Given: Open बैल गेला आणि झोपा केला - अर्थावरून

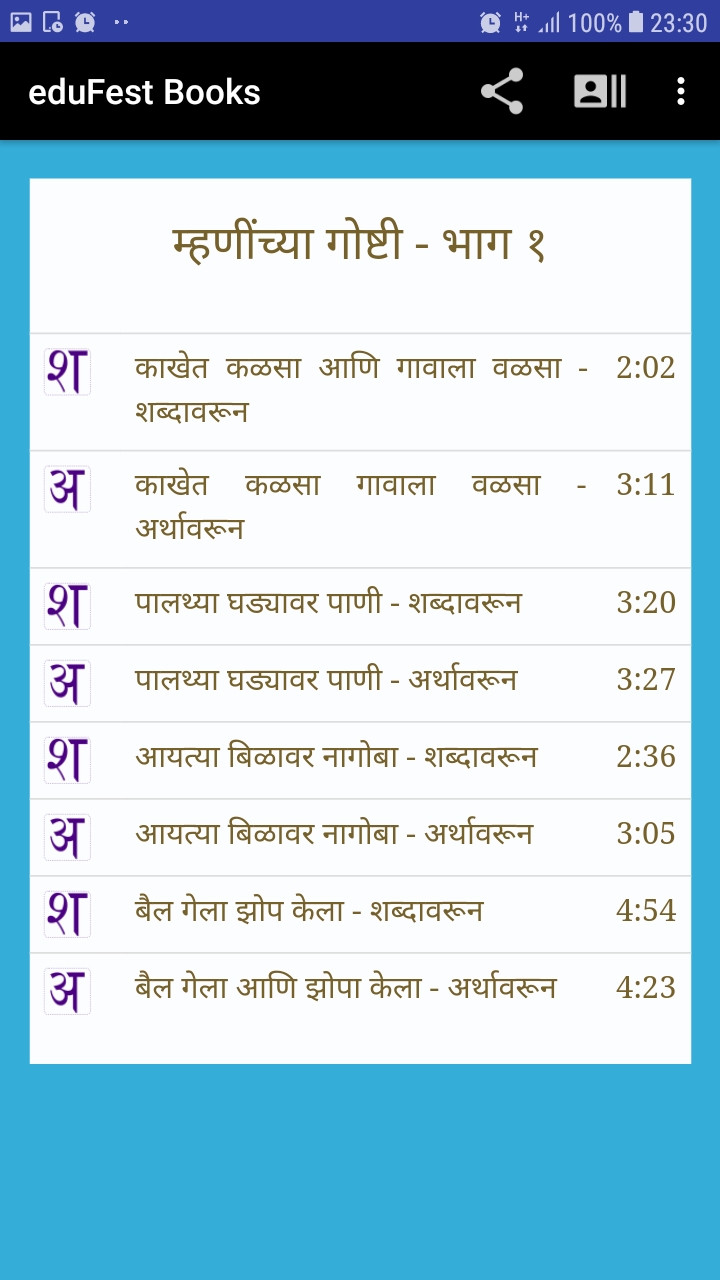Looking at the screenshot, I should [x=360, y=989].
